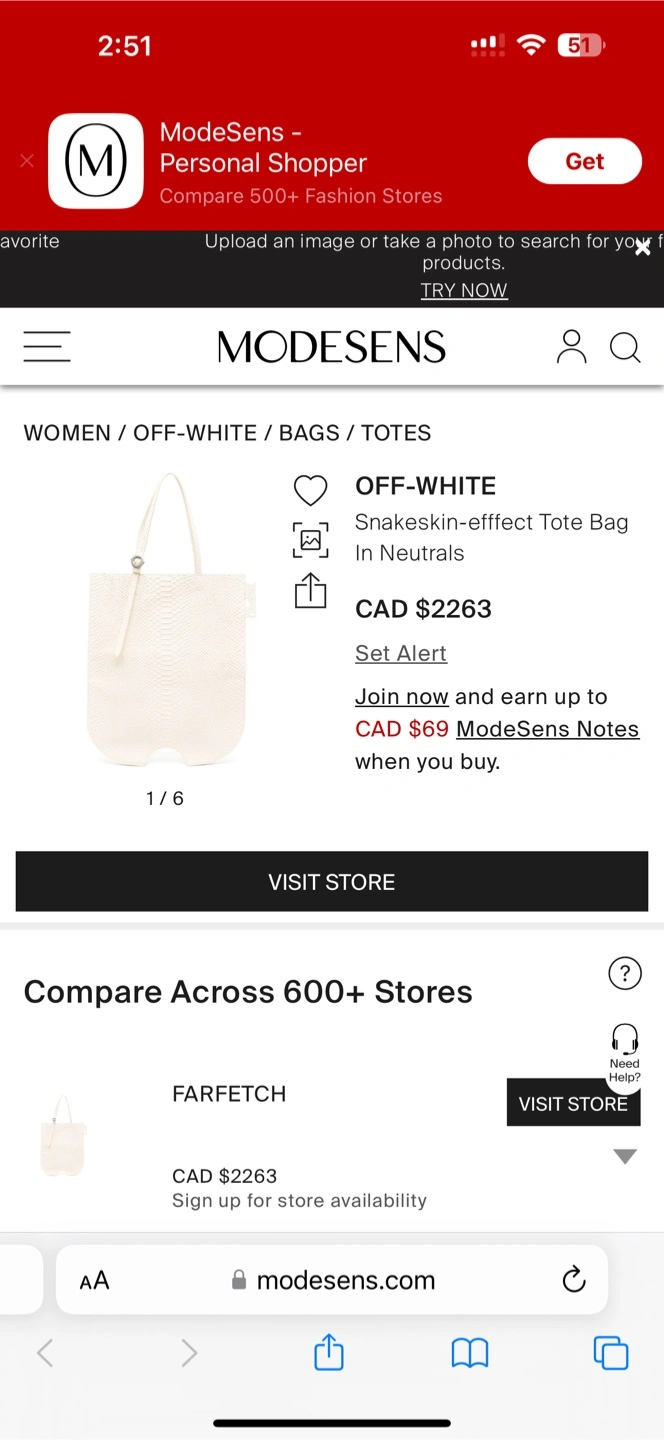664x1440 pixels.
Task: Set a price alert for this bag
Action: click(x=401, y=653)
